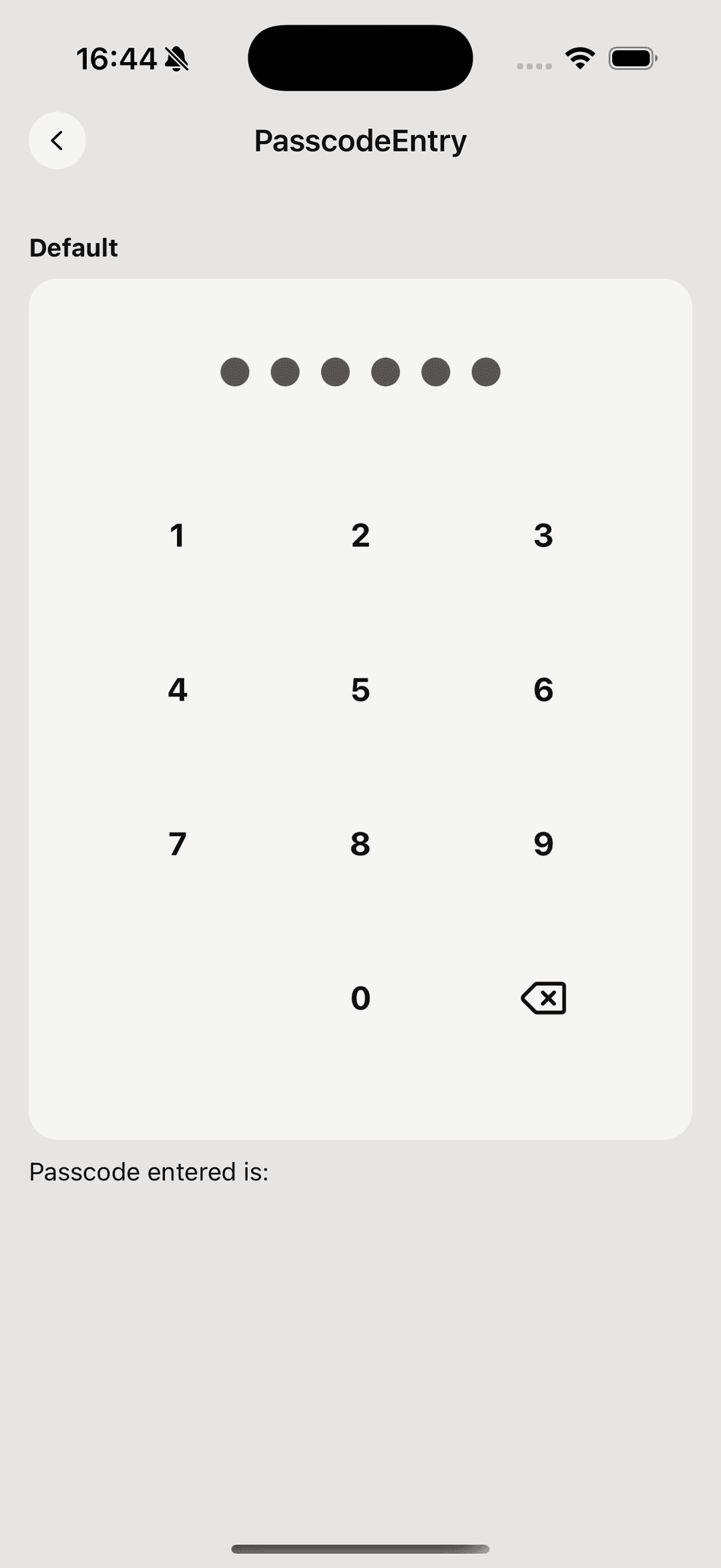Enter digit 9 on the keypad
The width and height of the screenshot is (721, 1568).
point(543,844)
